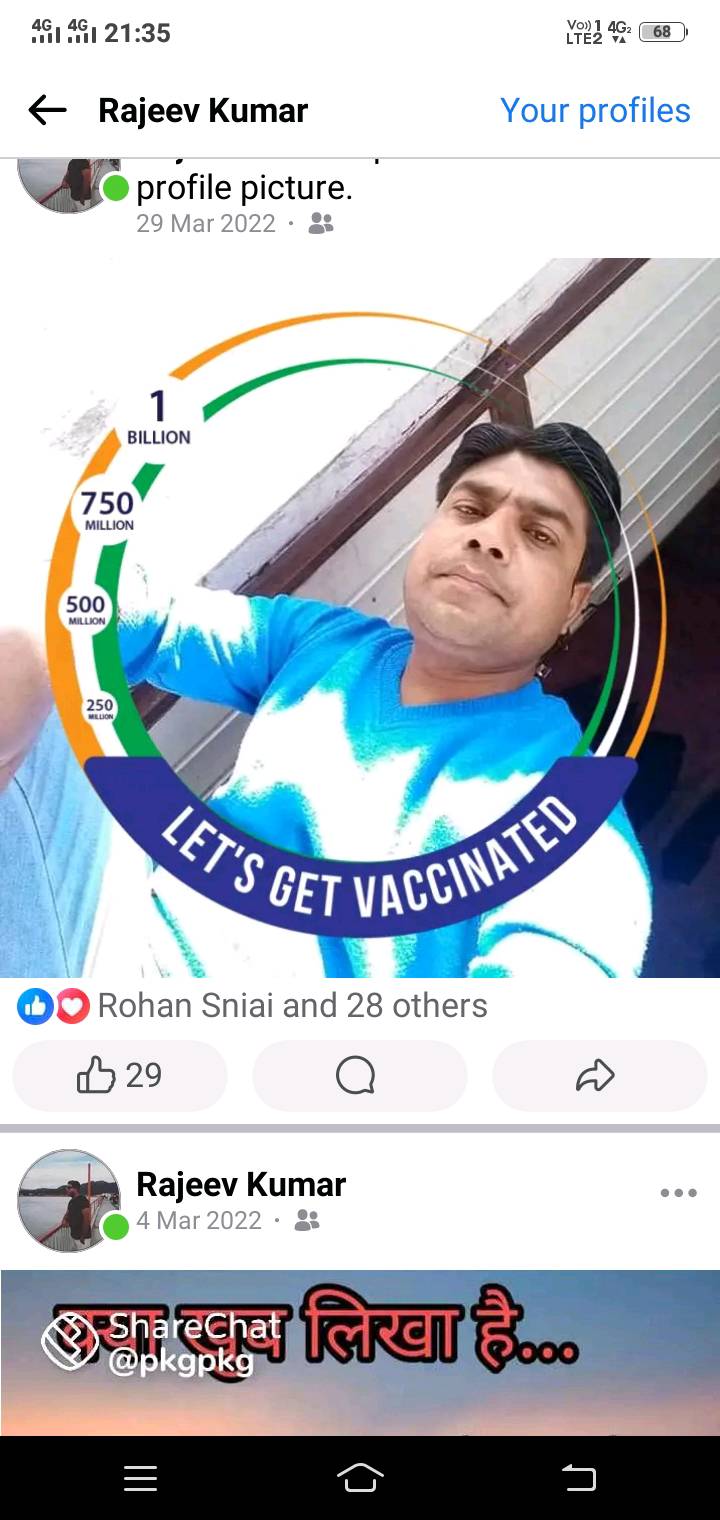Image resolution: width=720 pixels, height=1520 pixels.
Task: Comment on the profile picture post
Action: (359, 1076)
